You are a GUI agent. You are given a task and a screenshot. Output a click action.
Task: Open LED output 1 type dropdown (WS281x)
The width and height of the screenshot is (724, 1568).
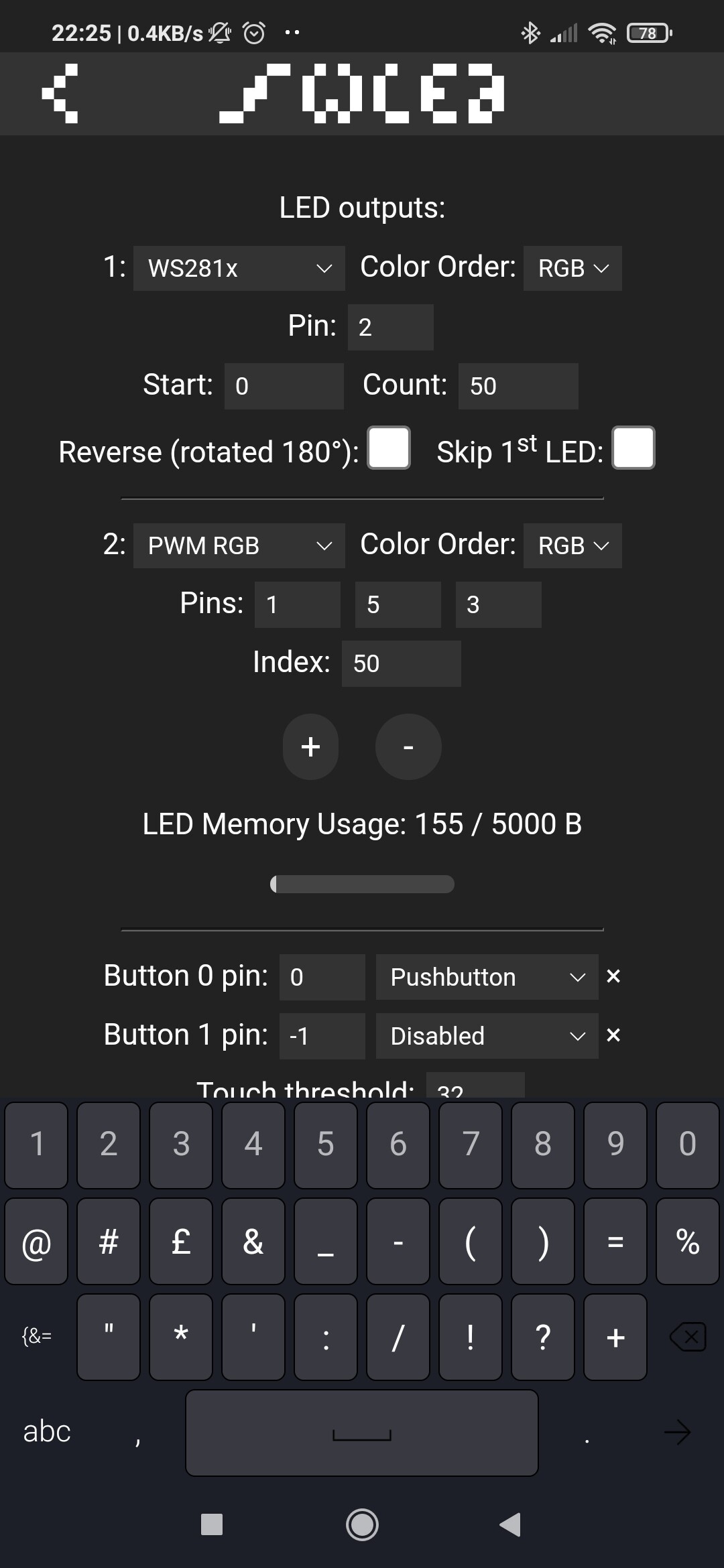click(239, 268)
